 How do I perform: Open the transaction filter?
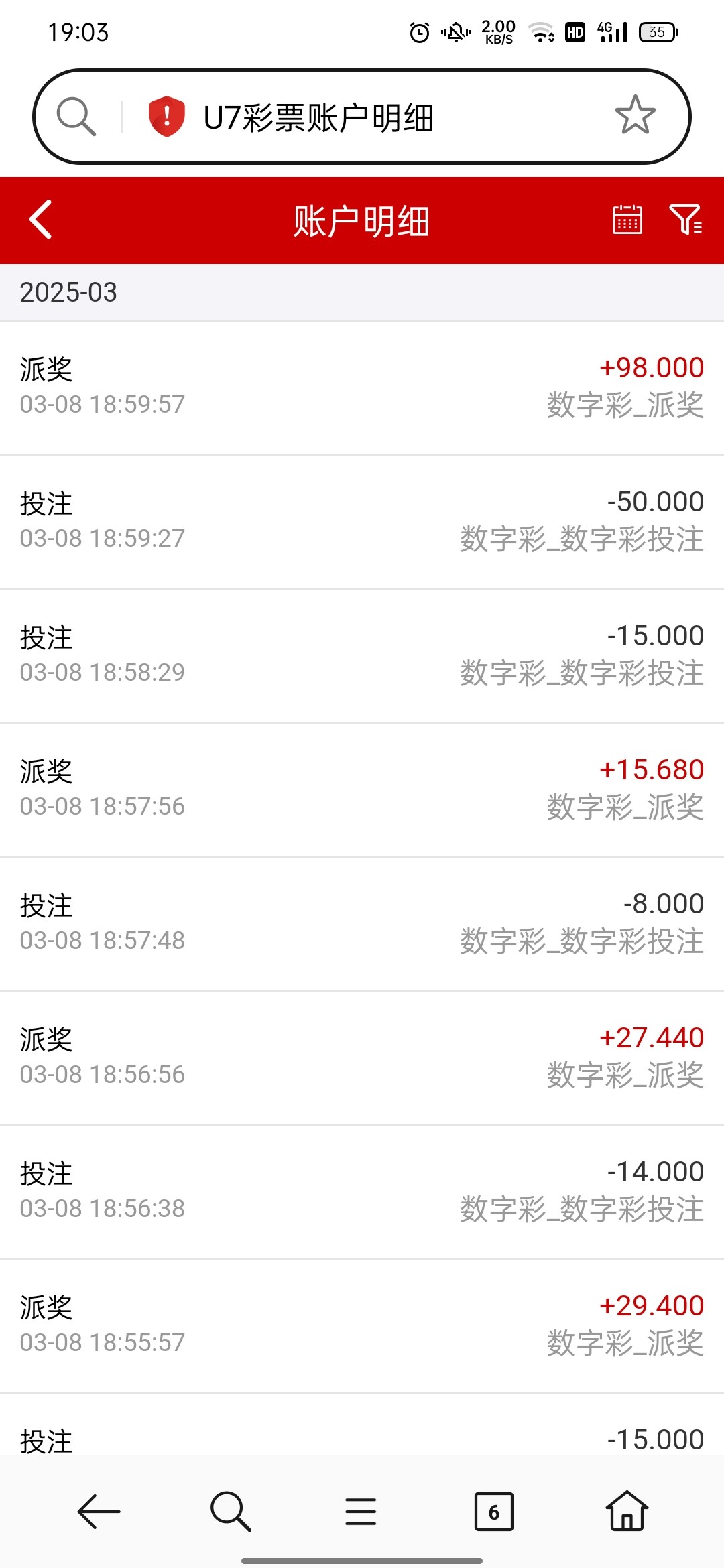(x=685, y=220)
